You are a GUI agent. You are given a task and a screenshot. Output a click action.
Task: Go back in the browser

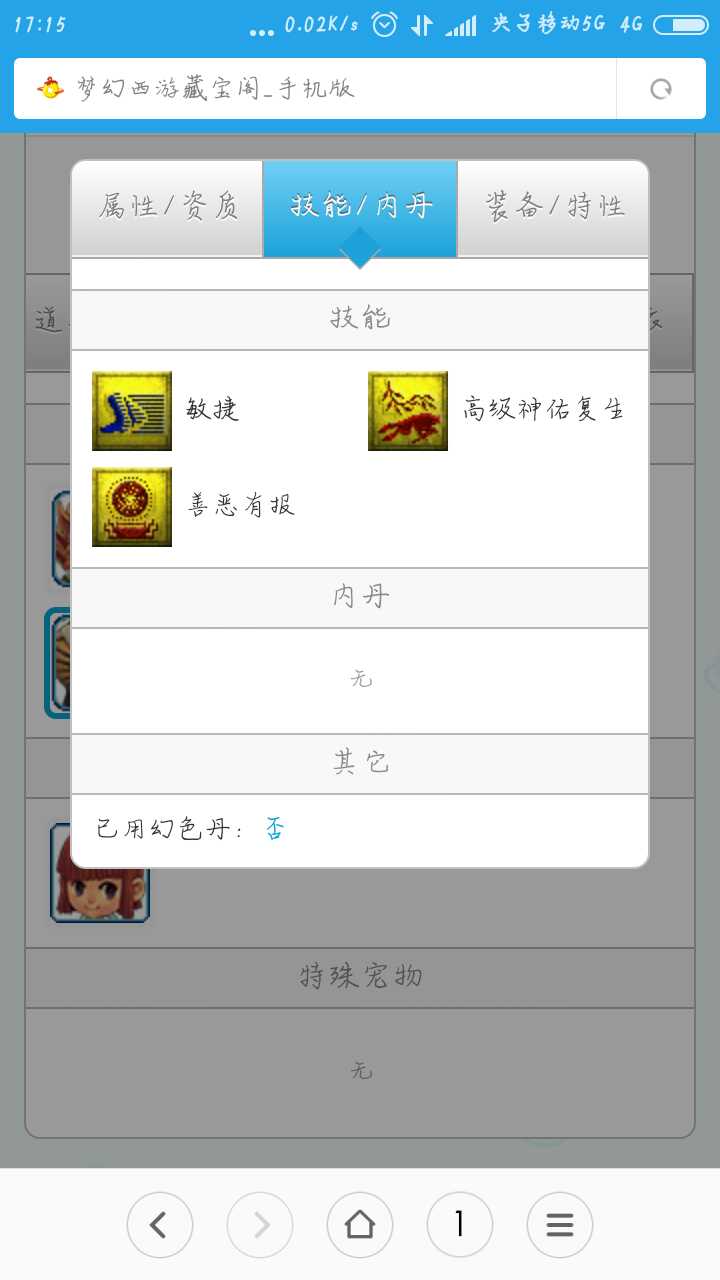pyautogui.click(x=160, y=1225)
